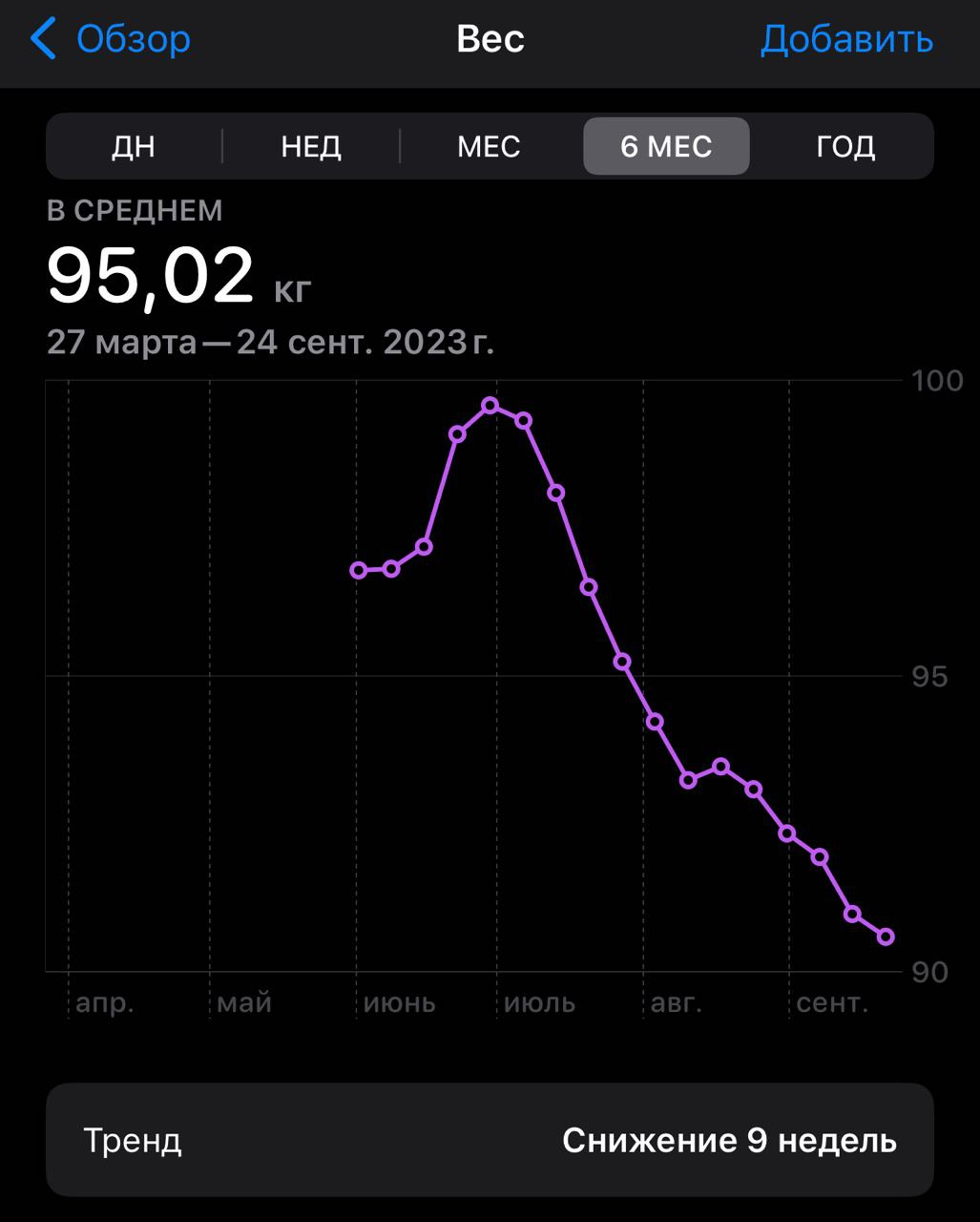Screen dimensions: 980x1222
Task: Go back to Обзор
Action: coord(110,40)
